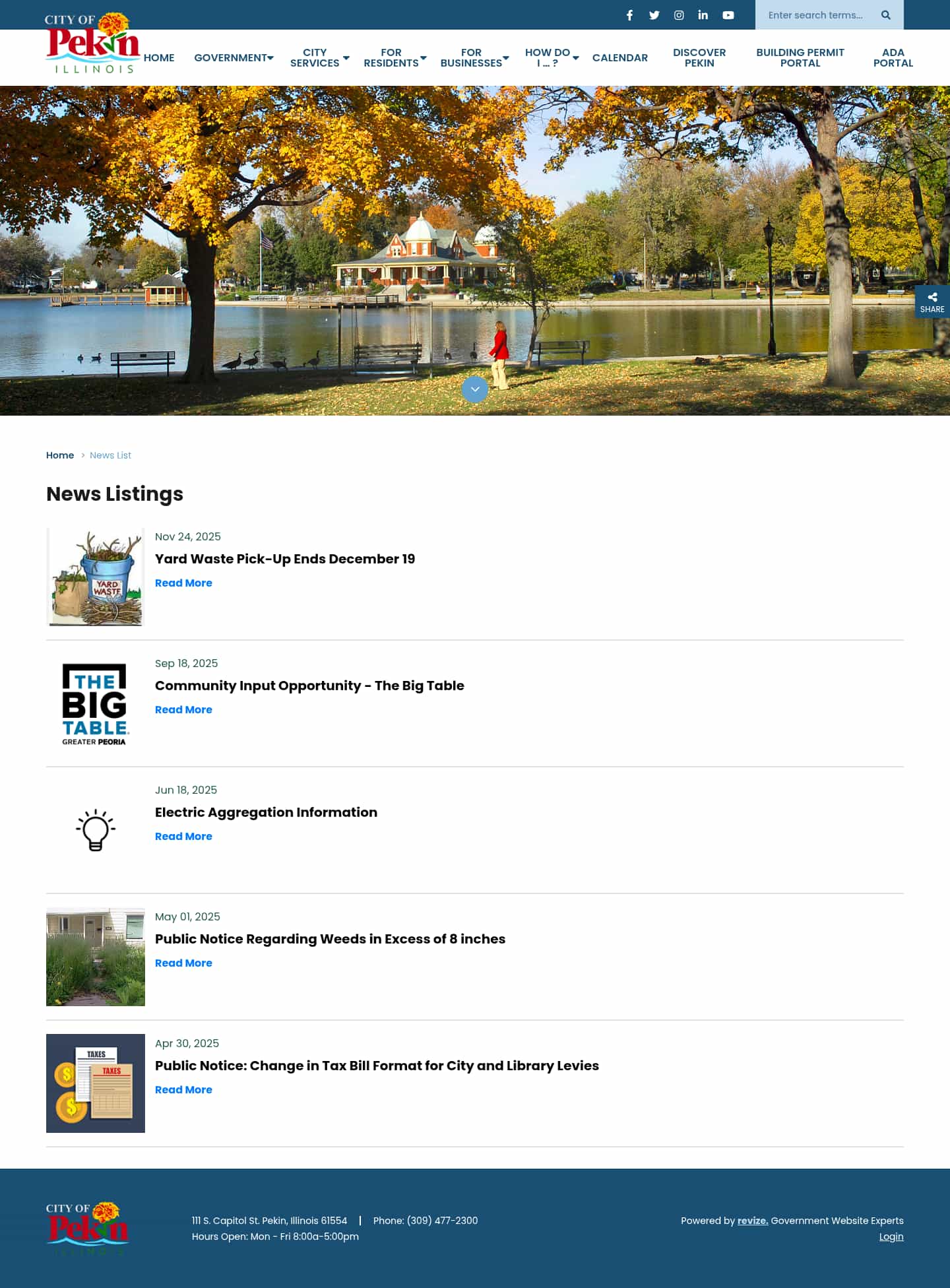The height and width of the screenshot is (1288, 950).
Task: Click the search magnifier icon
Action: pos(887,15)
